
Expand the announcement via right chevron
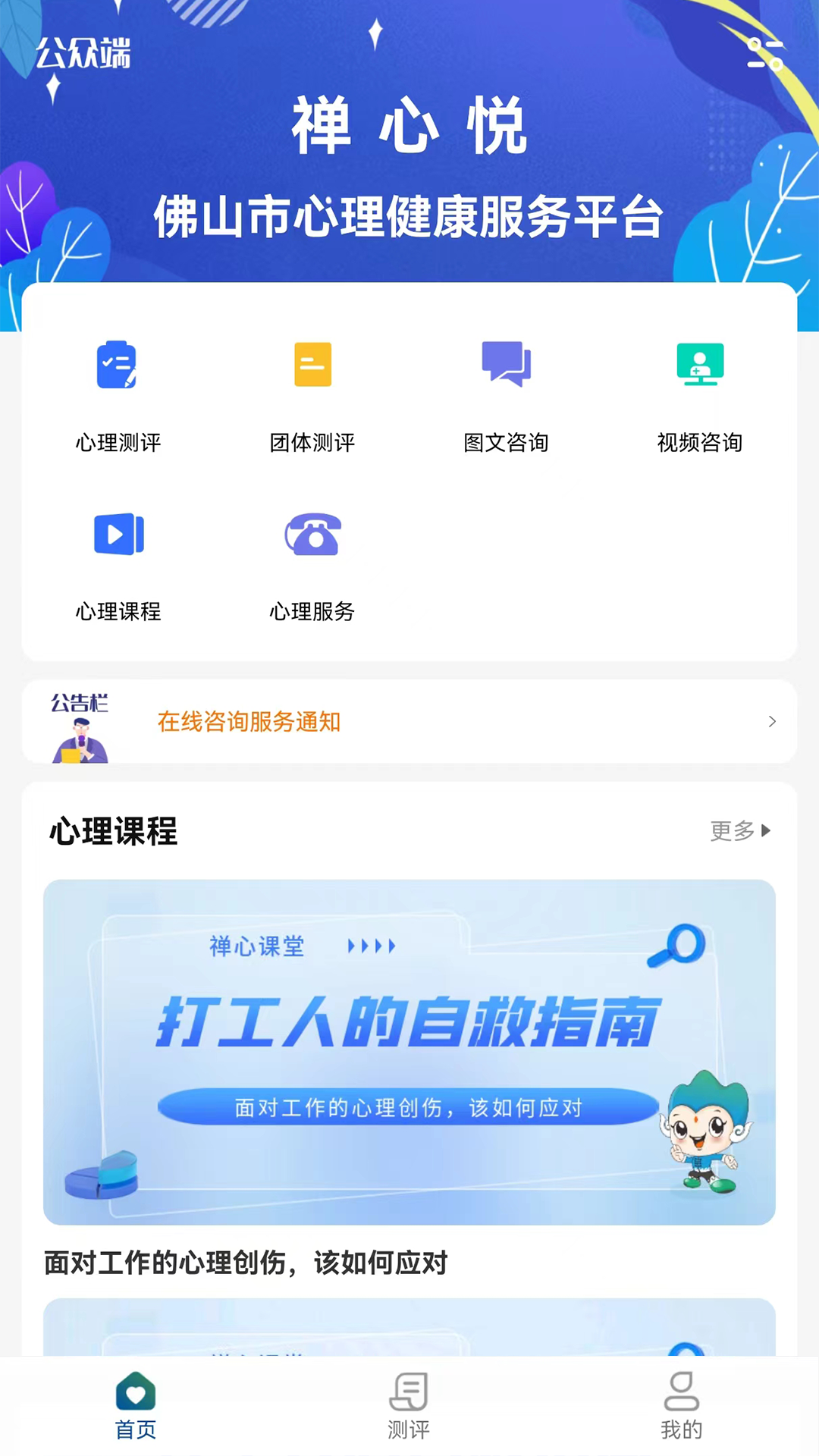[772, 721]
